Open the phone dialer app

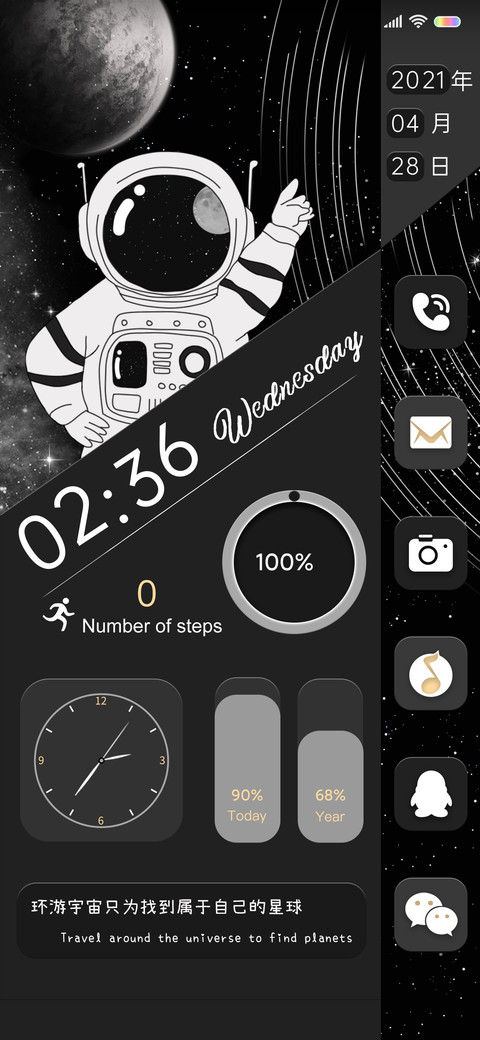click(431, 312)
